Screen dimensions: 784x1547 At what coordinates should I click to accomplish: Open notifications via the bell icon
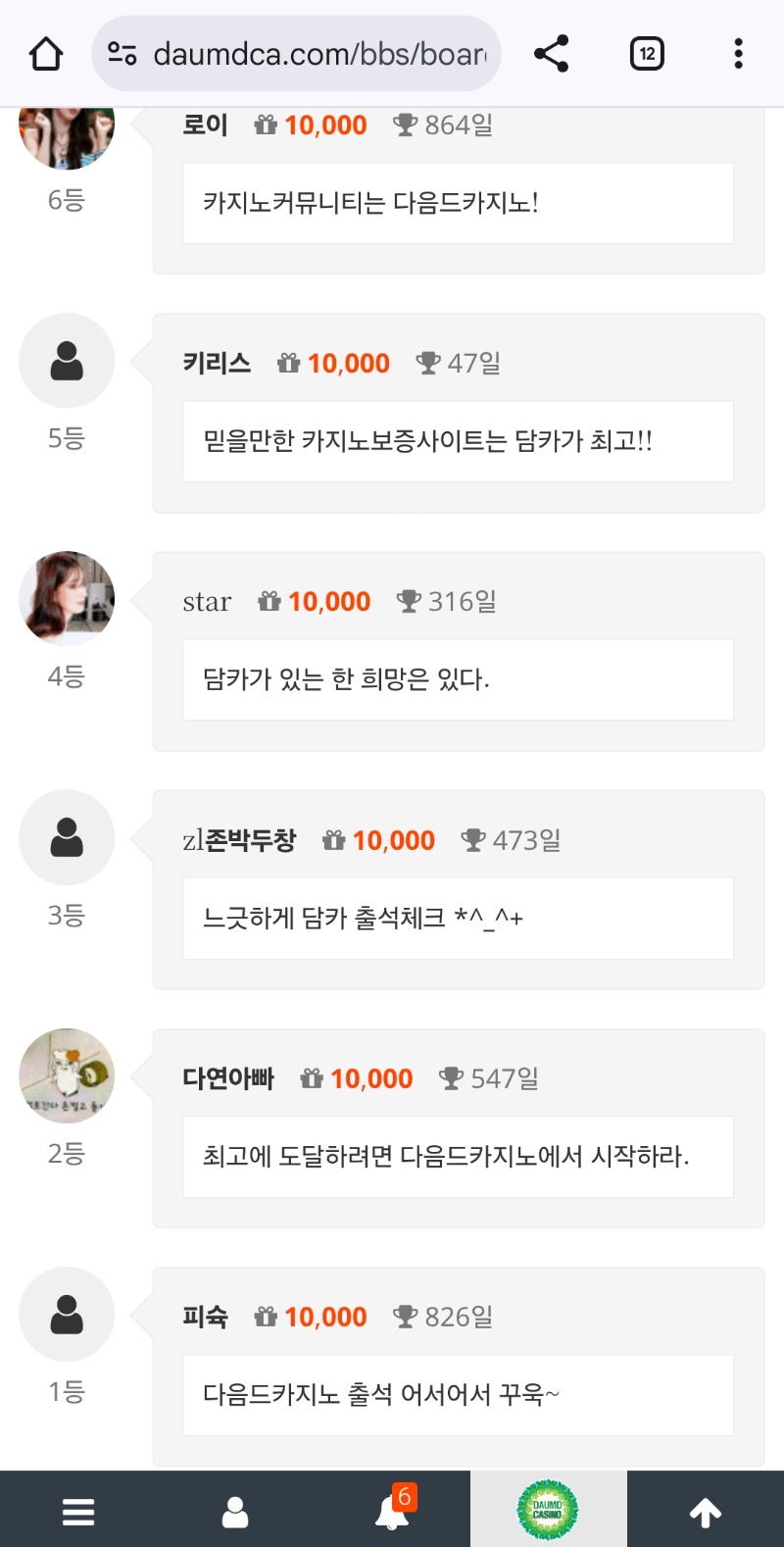pyautogui.click(x=391, y=1515)
